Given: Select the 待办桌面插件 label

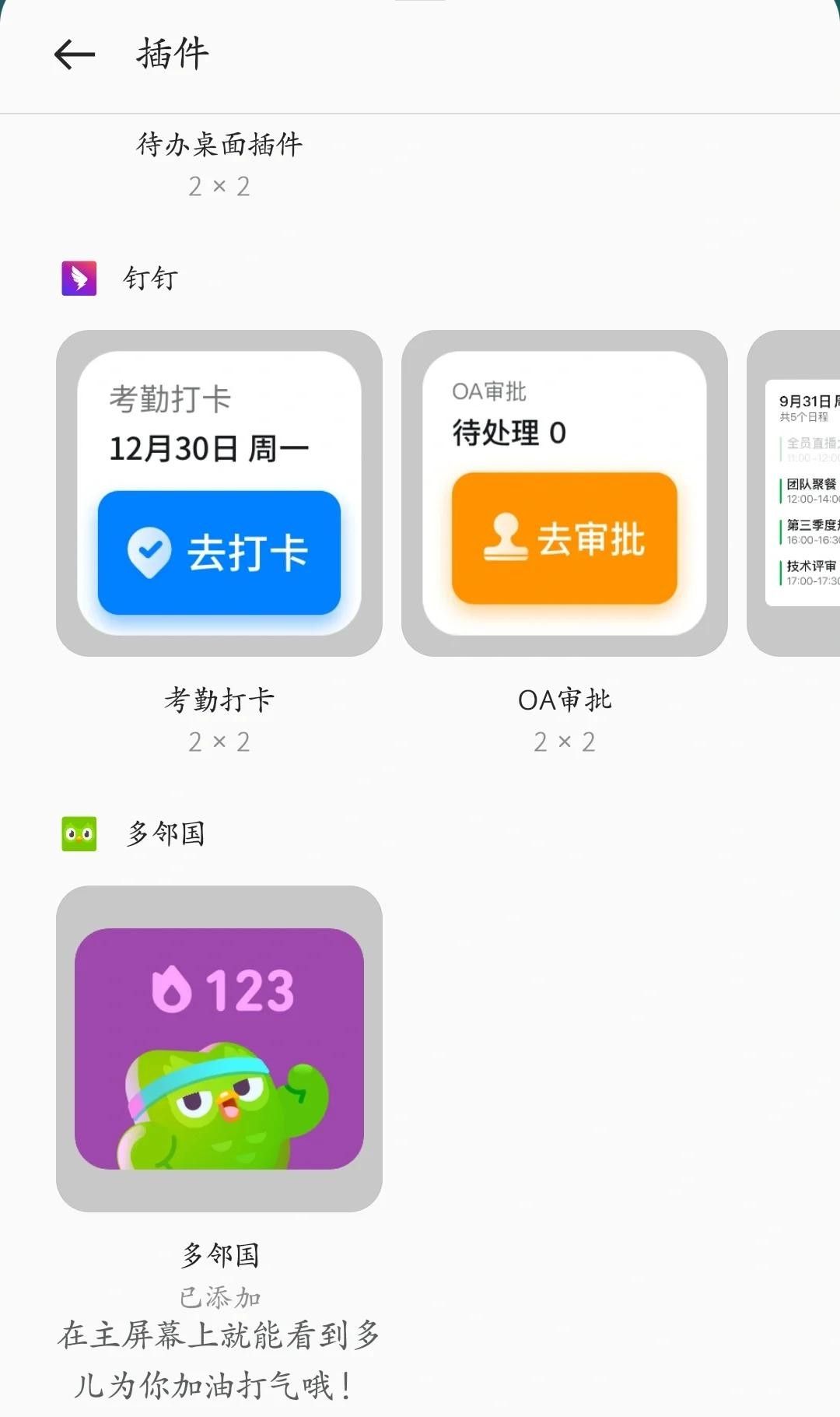Looking at the screenshot, I should [x=220, y=145].
